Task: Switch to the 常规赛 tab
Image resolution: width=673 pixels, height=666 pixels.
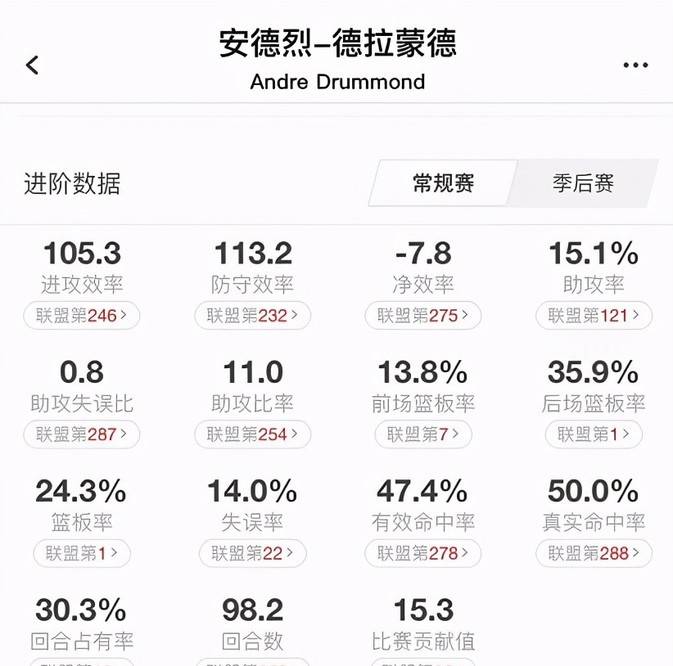Action: [443, 183]
